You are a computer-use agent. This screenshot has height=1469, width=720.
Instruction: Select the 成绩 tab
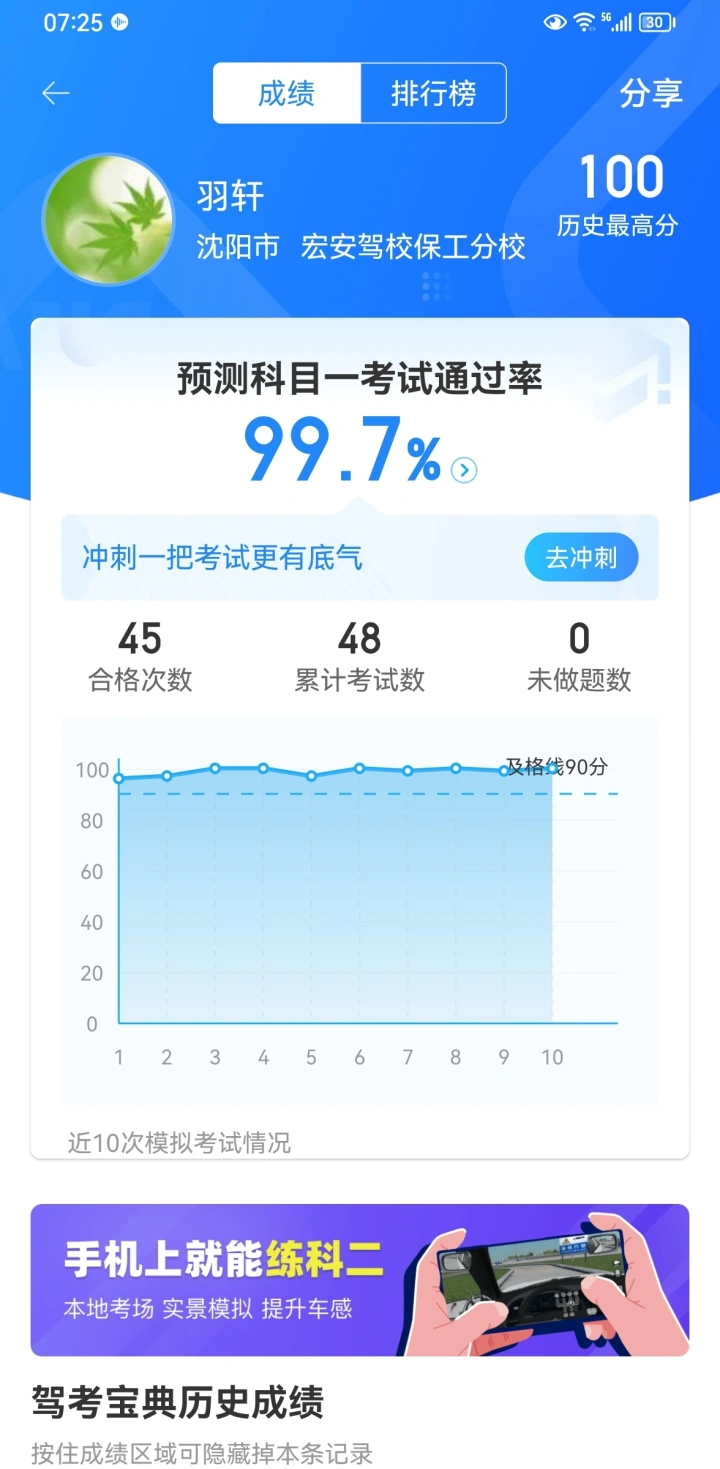click(287, 94)
